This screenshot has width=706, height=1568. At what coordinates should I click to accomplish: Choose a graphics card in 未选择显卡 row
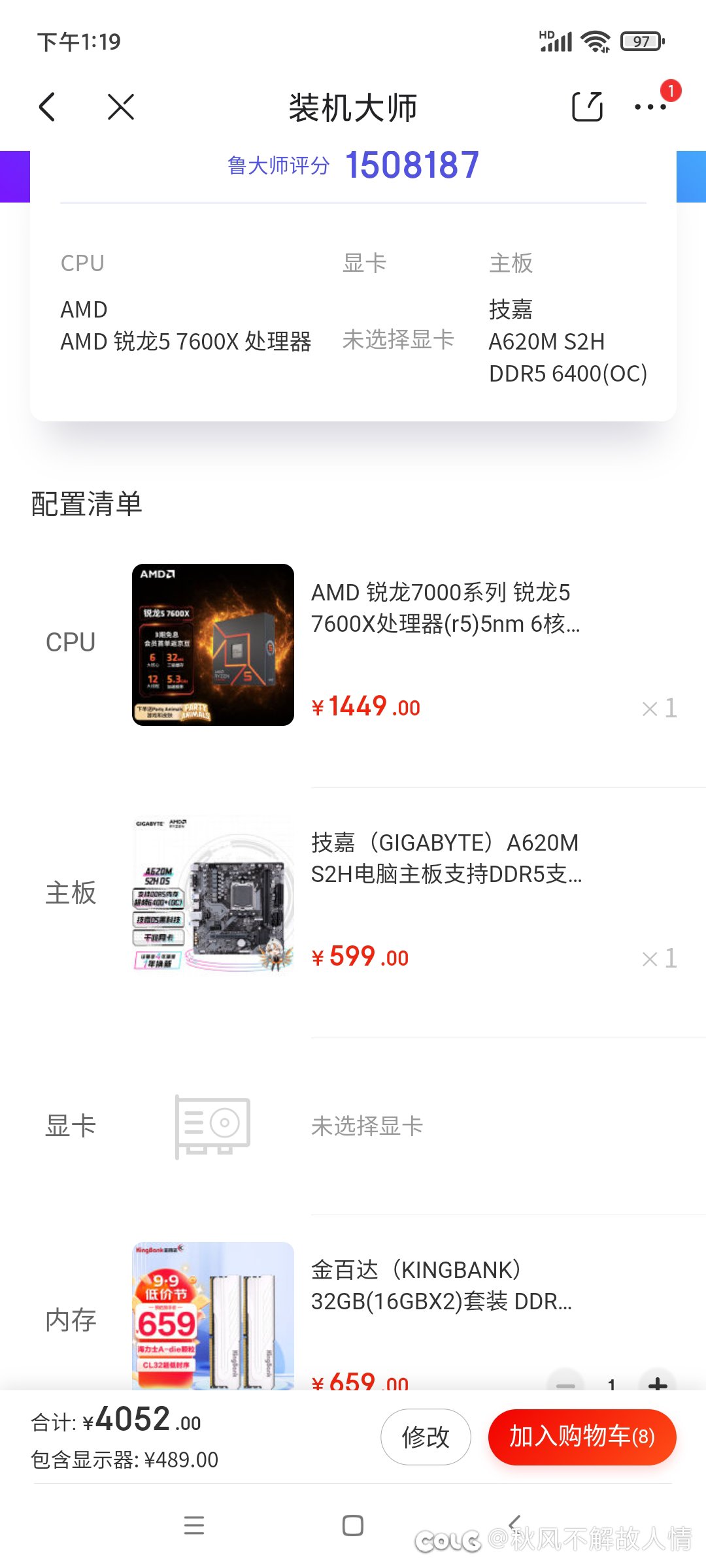point(367,1126)
